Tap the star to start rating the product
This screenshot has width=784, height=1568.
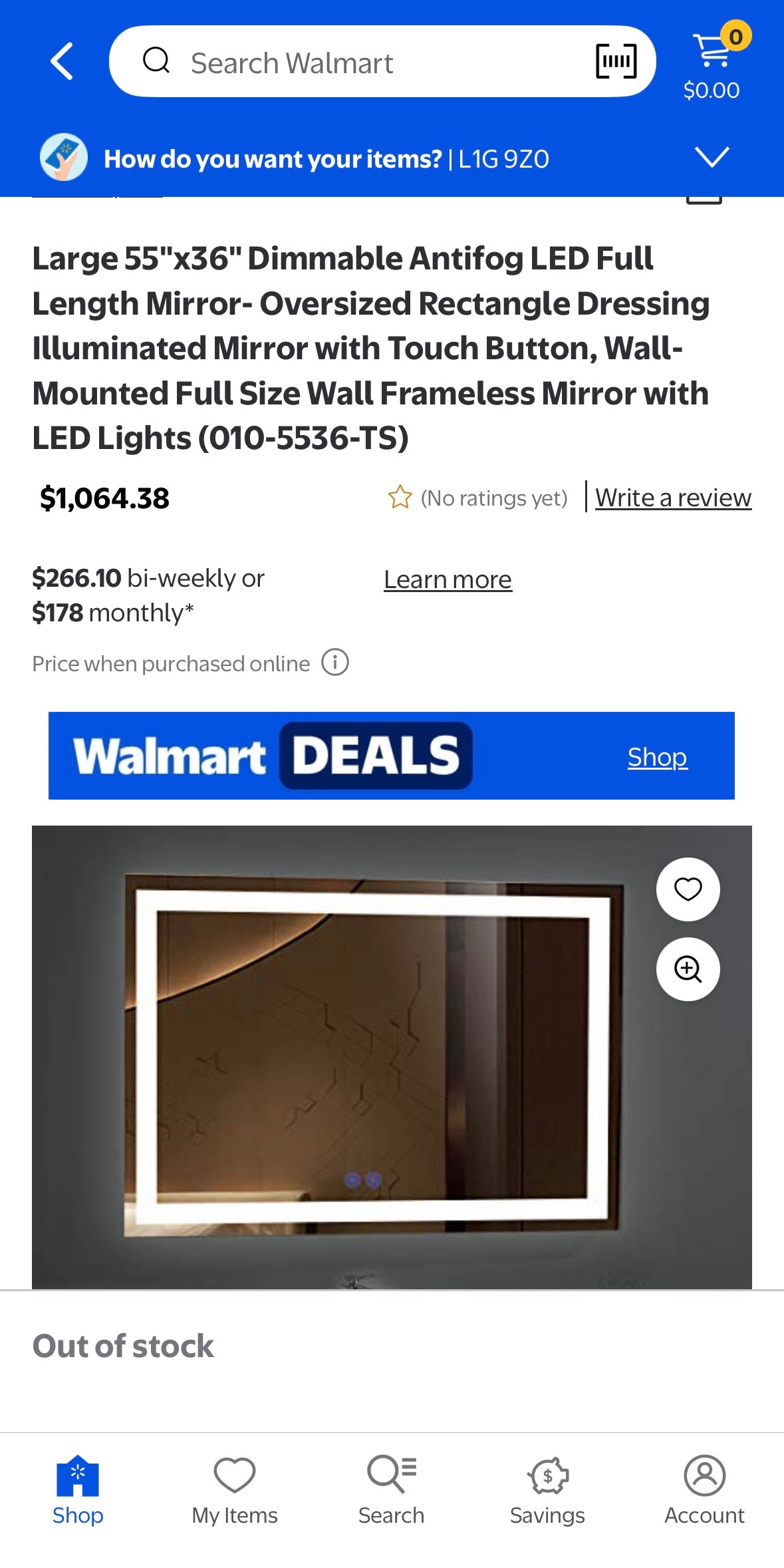(400, 496)
